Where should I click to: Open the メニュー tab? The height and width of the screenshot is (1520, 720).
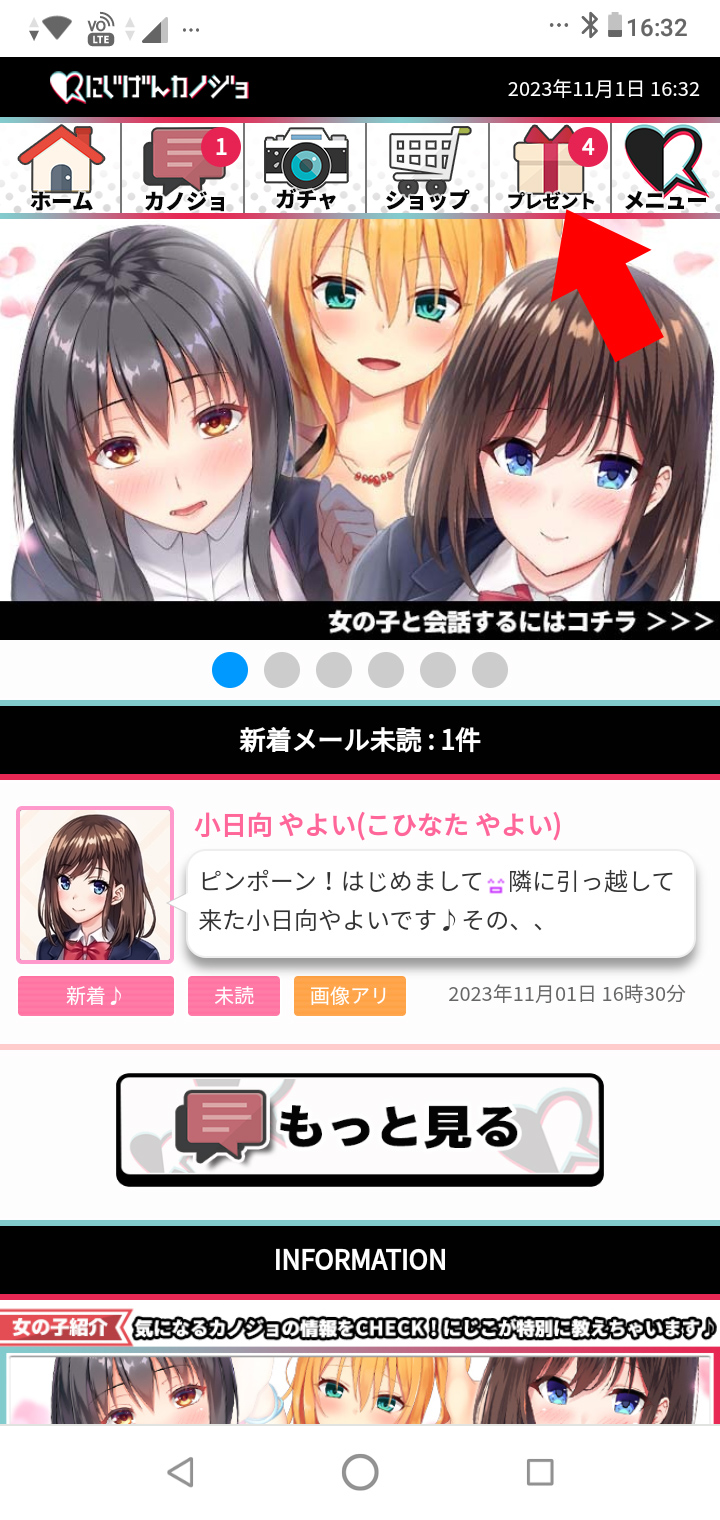tap(666, 168)
